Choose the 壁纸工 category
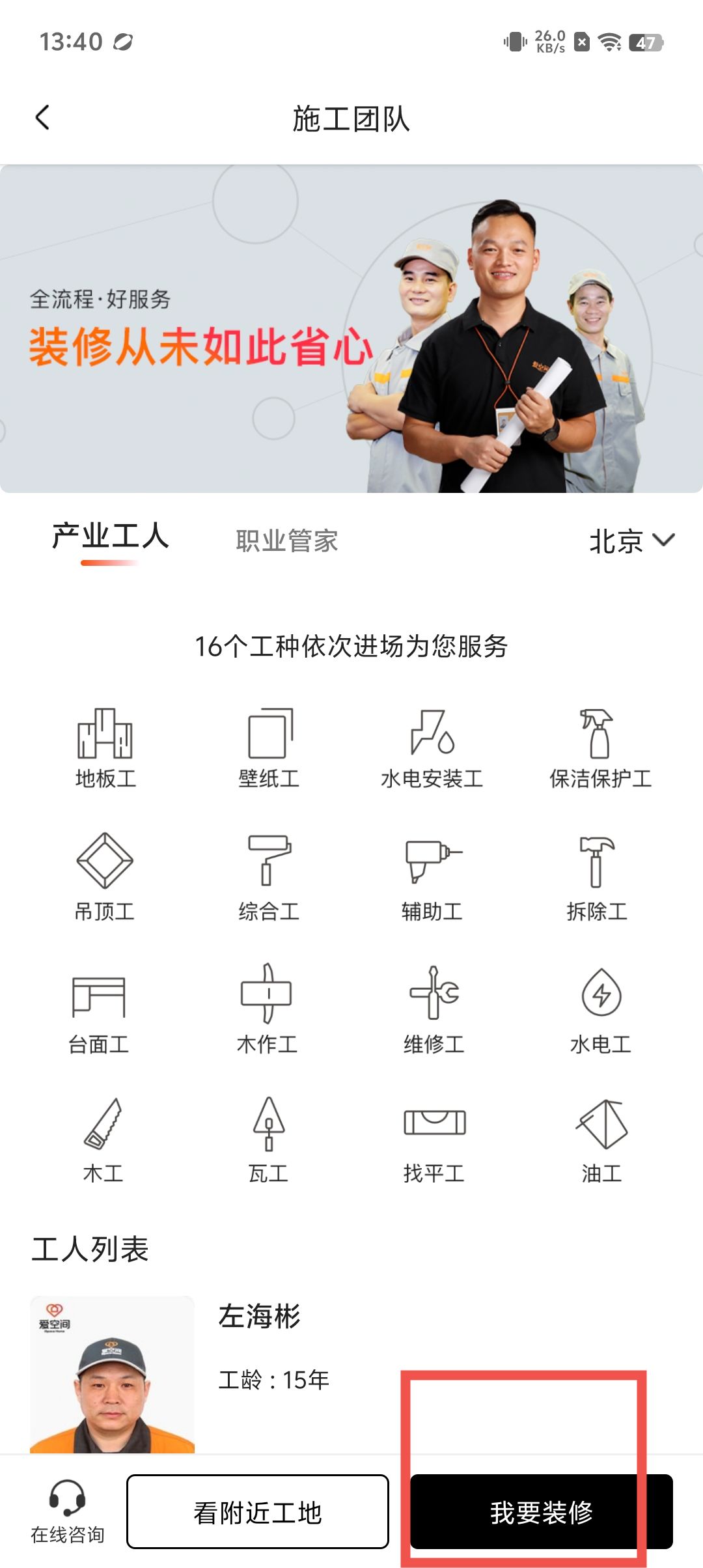 point(269,749)
